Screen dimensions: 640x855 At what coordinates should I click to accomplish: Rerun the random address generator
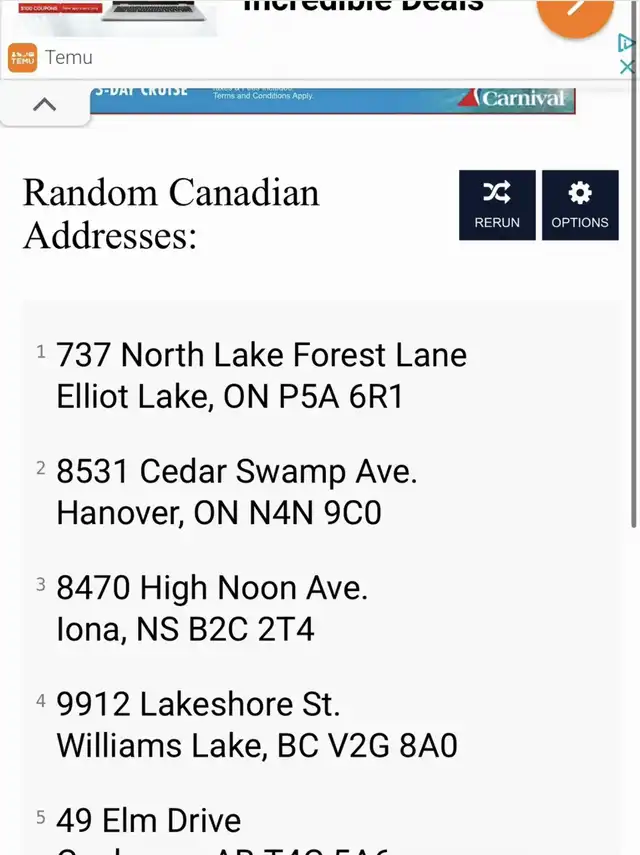497,205
